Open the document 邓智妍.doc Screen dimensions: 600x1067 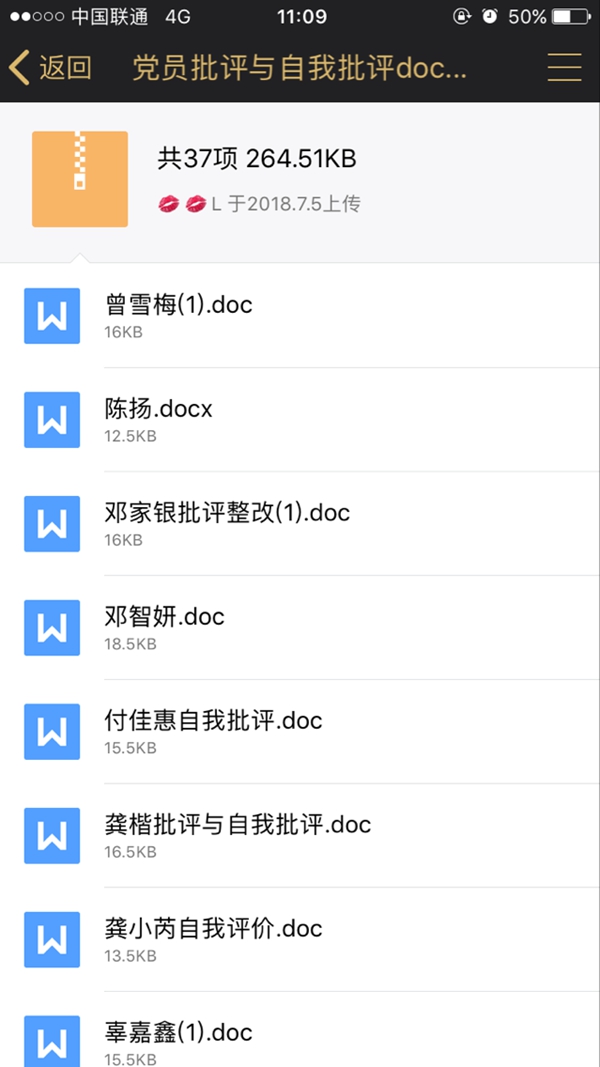[300, 628]
